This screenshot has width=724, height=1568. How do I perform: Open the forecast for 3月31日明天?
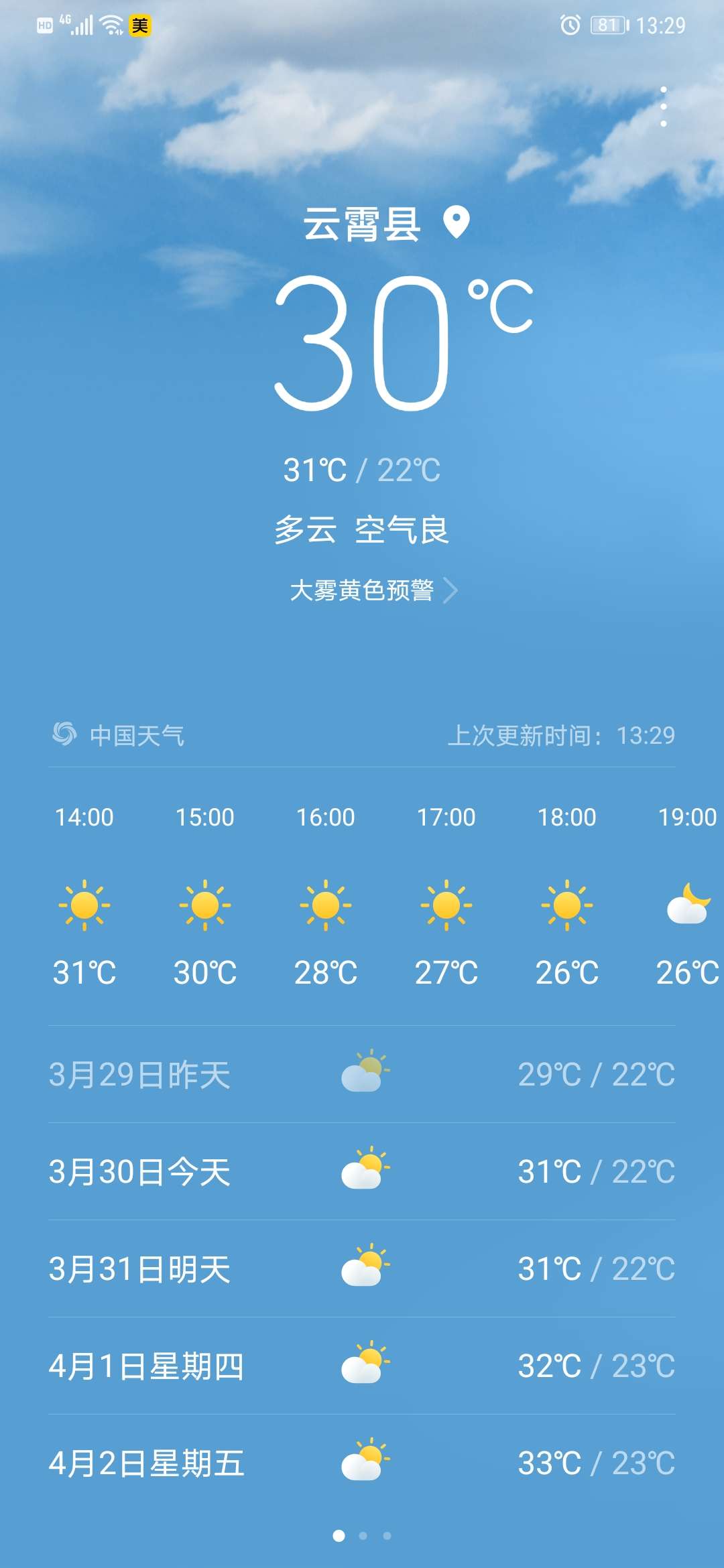(362, 1268)
